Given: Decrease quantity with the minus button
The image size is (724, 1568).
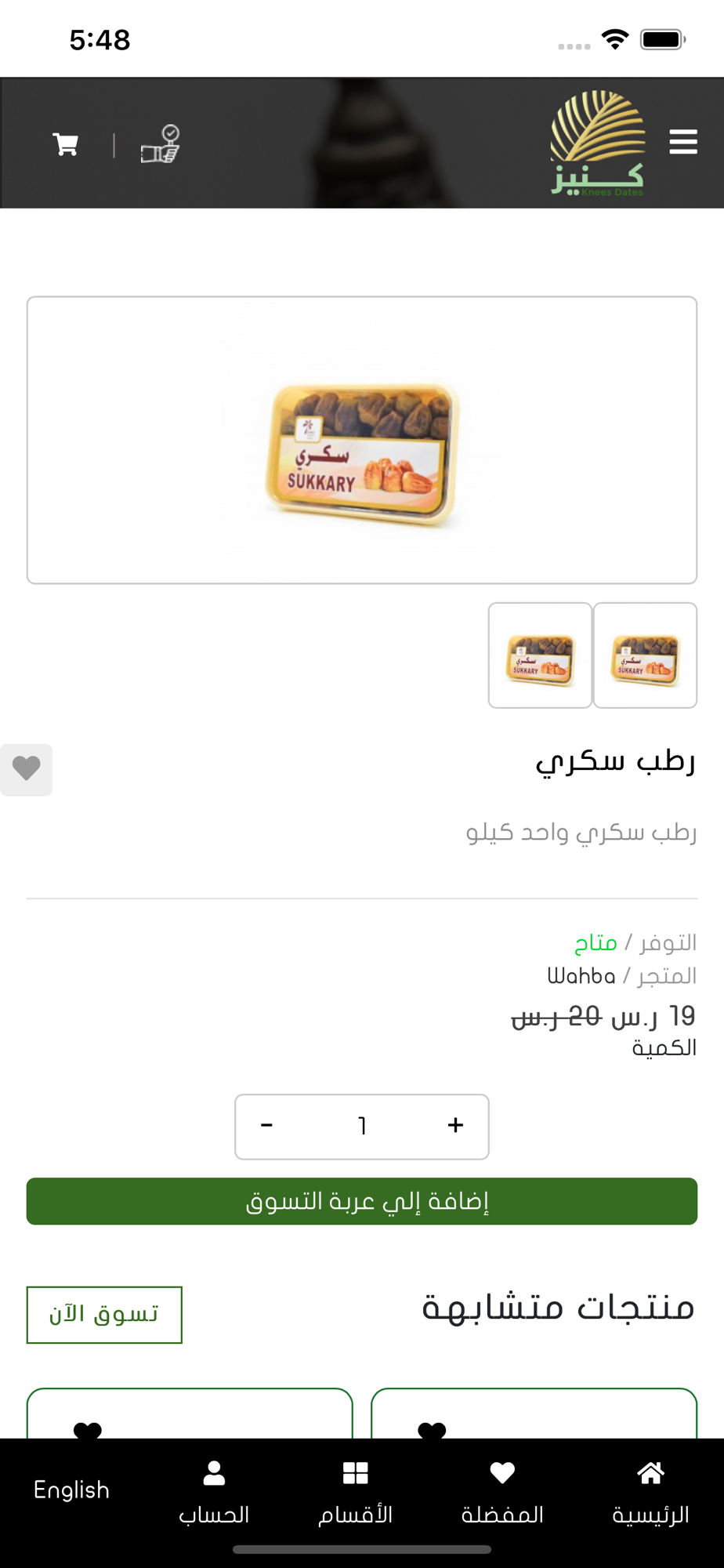Looking at the screenshot, I should [267, 1126].
